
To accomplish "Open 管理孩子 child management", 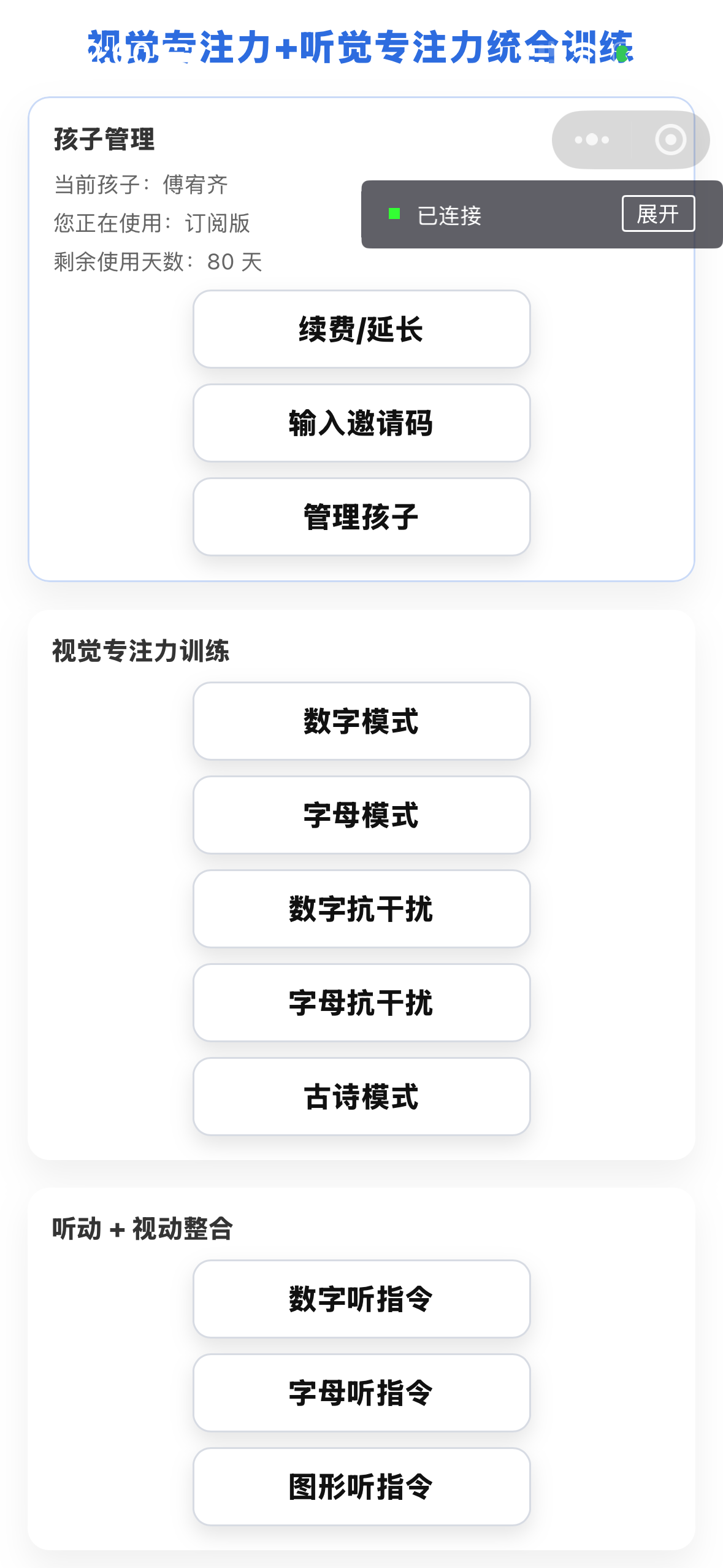I will [x=361, y=516].
